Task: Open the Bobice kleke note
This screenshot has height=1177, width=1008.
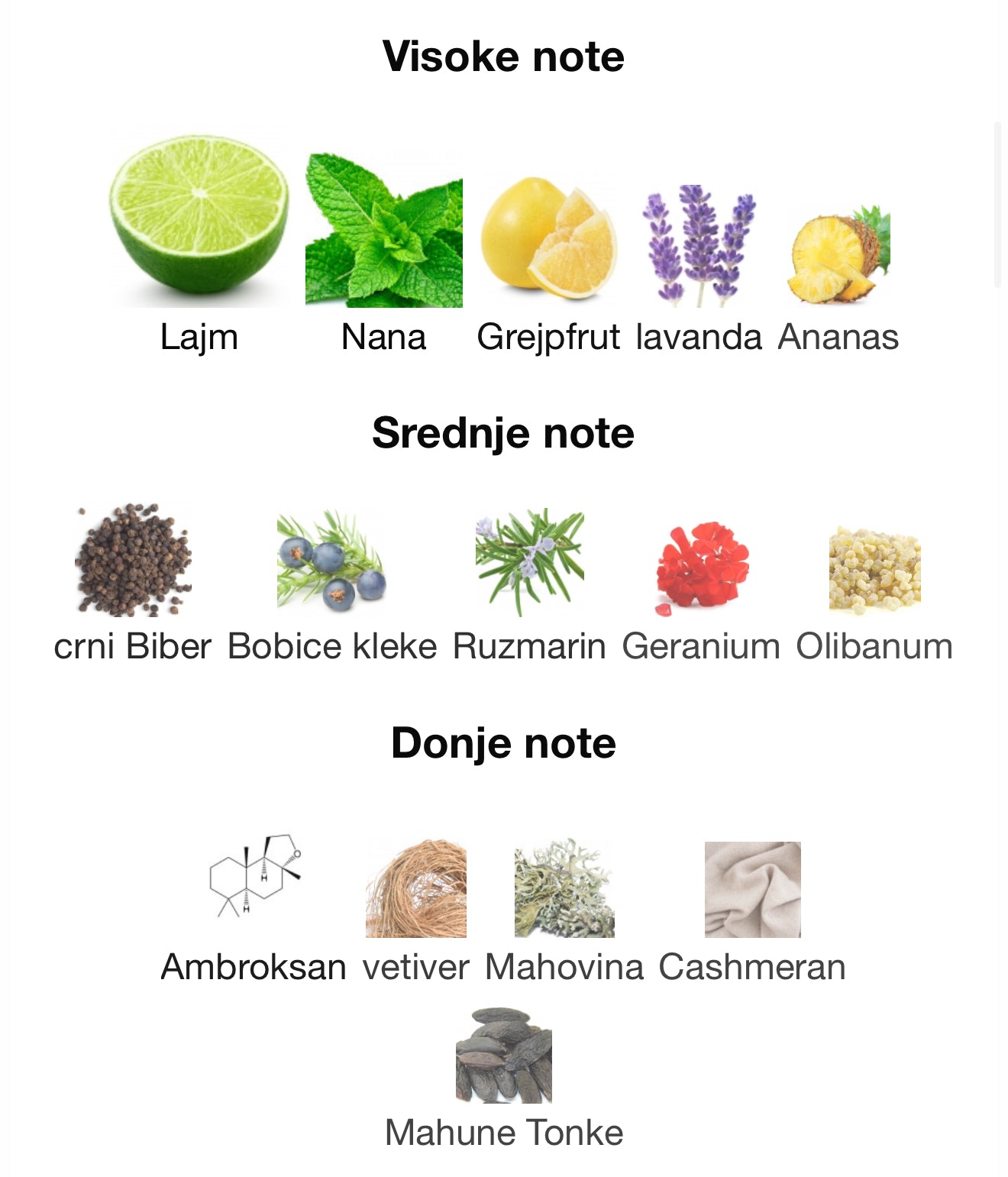Action: (332, 561)
